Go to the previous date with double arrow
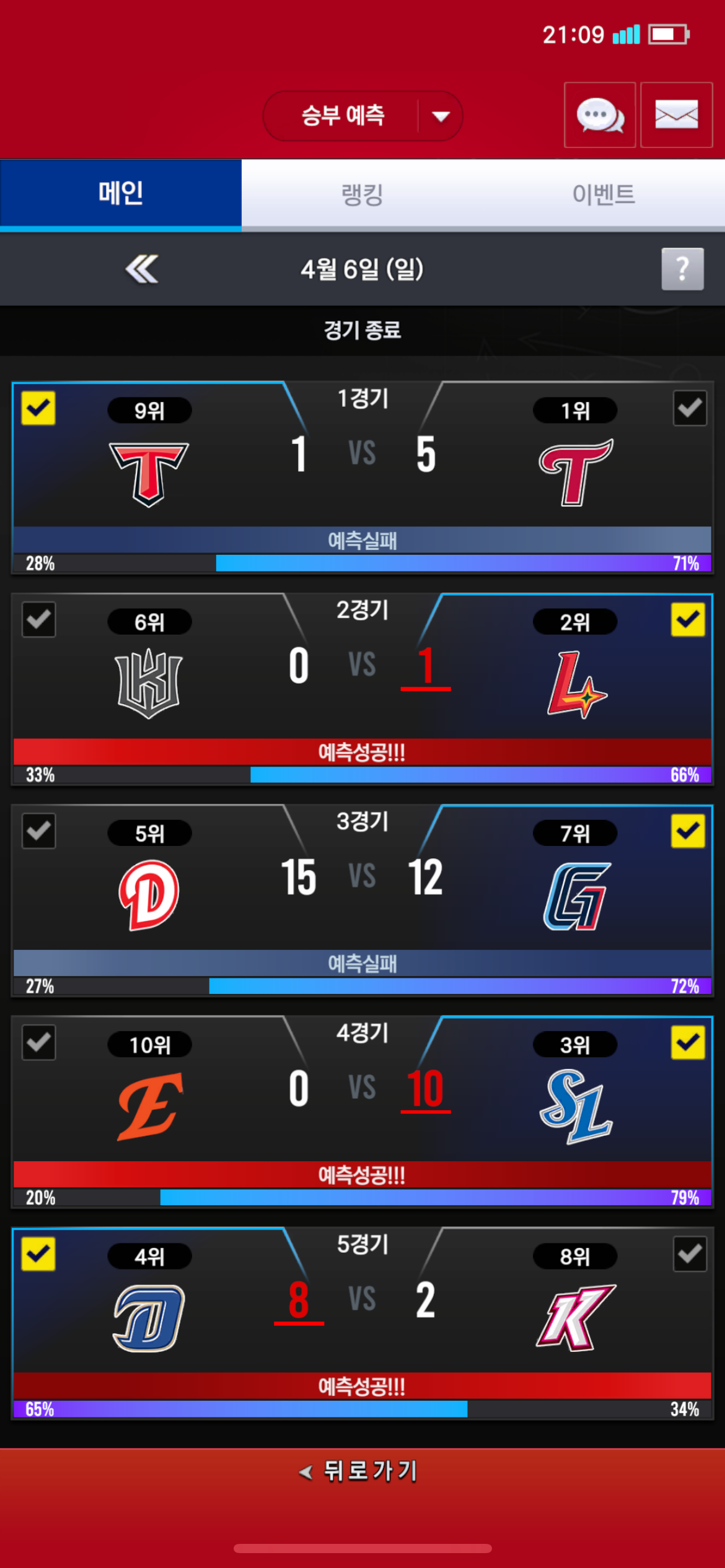Screen dimensions: 725x1568 tap(142, 269)
